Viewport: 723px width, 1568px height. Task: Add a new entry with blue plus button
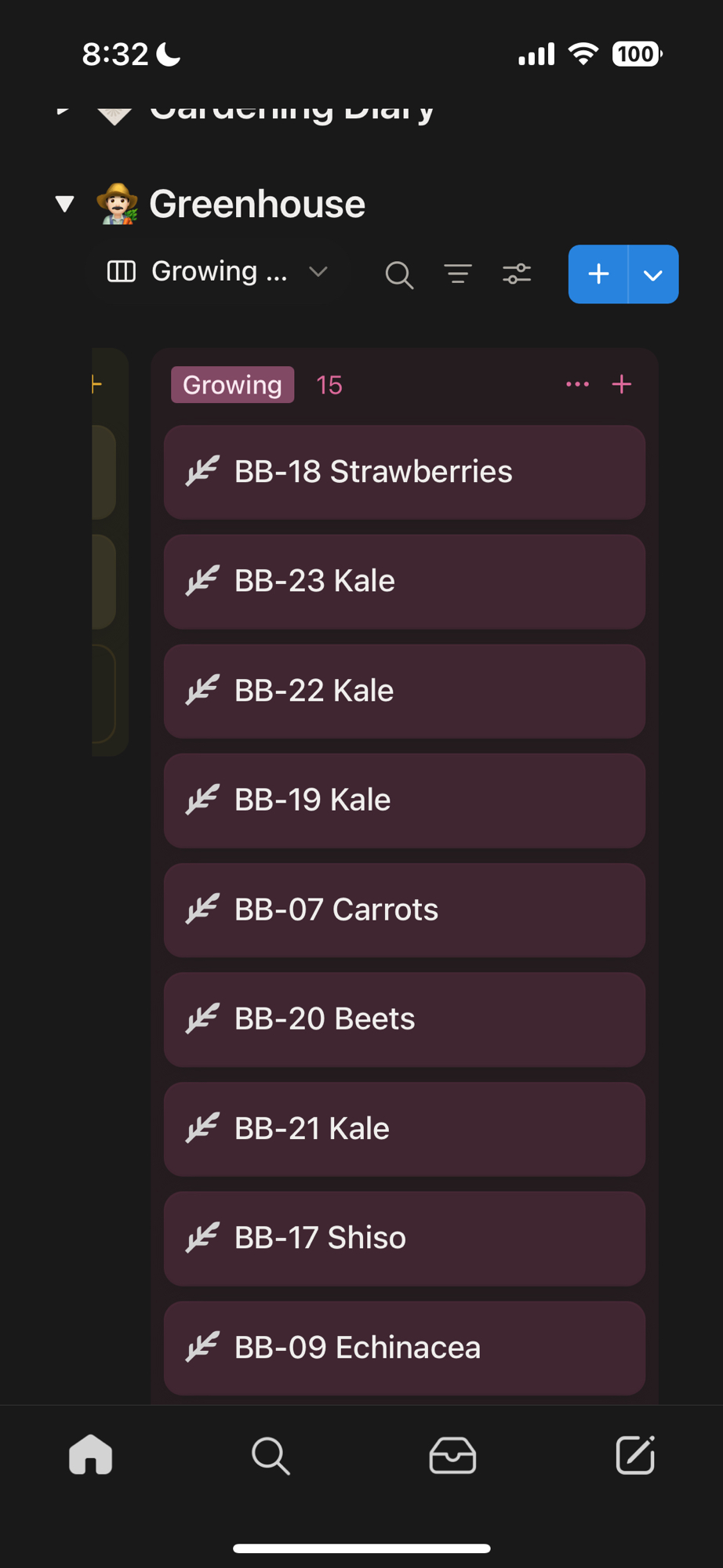[x=598, y=274]
